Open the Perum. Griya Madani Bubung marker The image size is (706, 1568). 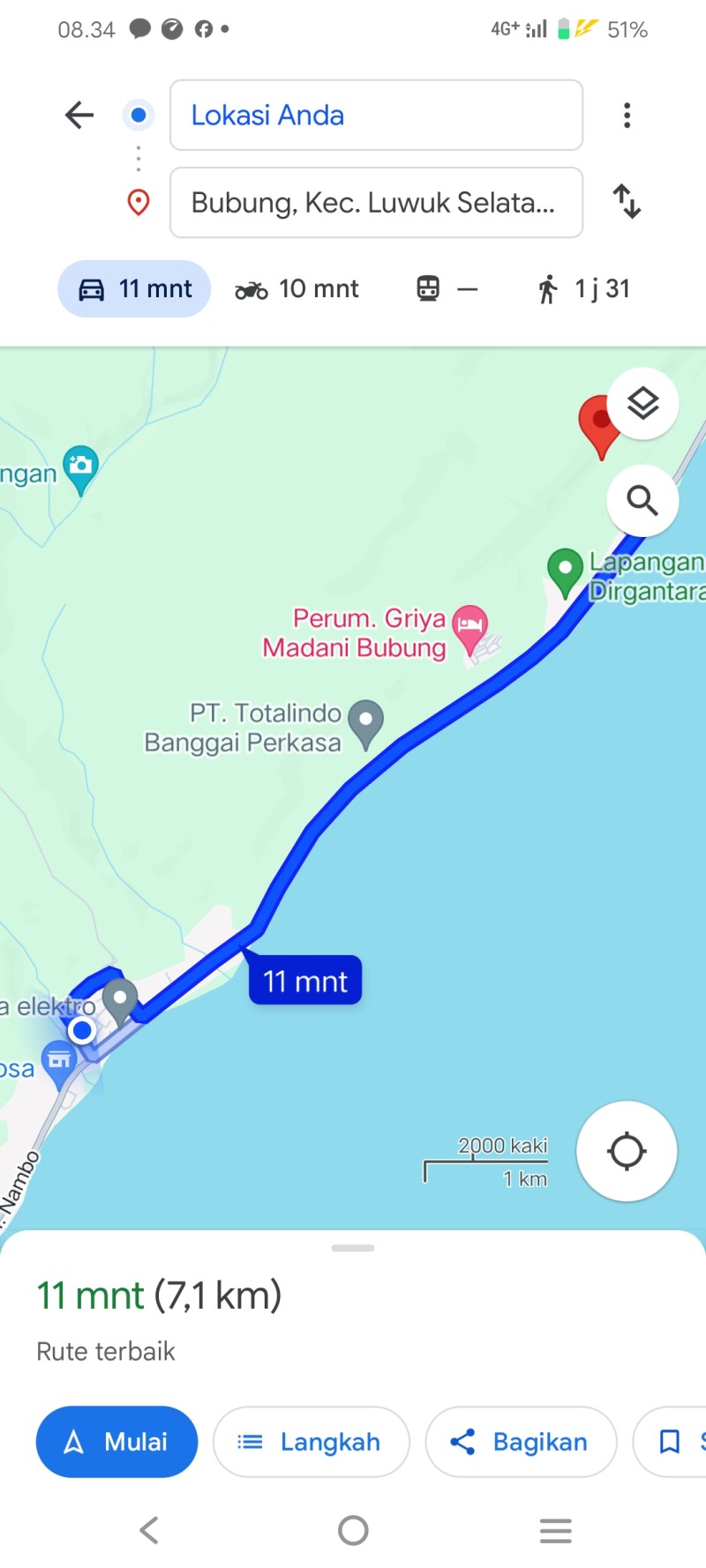(469, 628)
